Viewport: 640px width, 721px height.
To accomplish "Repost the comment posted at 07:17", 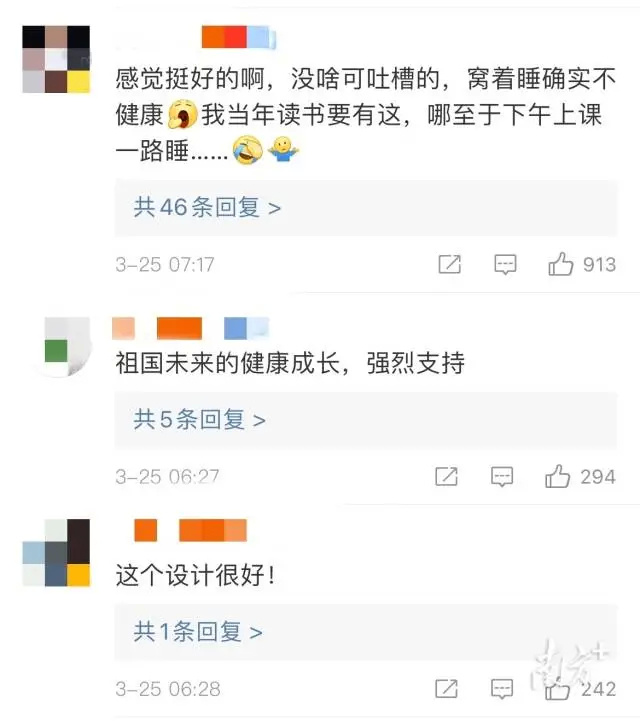I will pyautogui.click(x=450, y=265).
